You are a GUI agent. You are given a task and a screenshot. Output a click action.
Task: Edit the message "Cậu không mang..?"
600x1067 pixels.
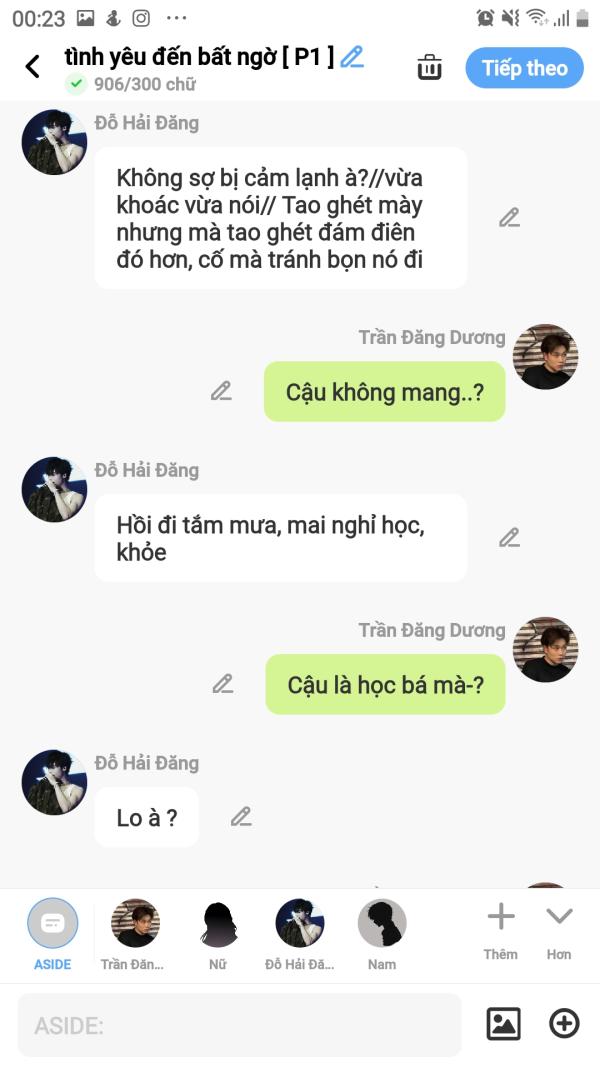point(221,391)
